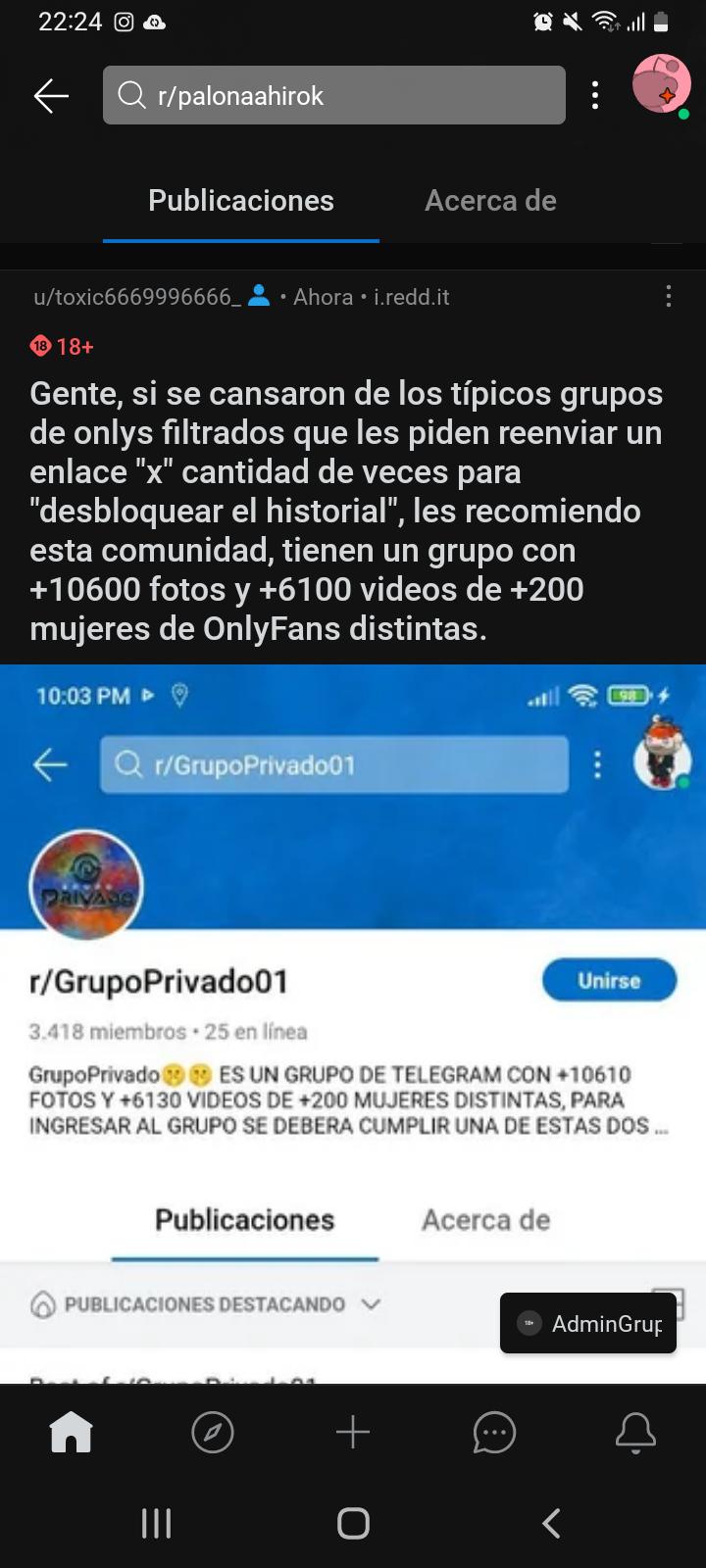
Task: Open the profile avatar menu
Action: click(662, 84)
